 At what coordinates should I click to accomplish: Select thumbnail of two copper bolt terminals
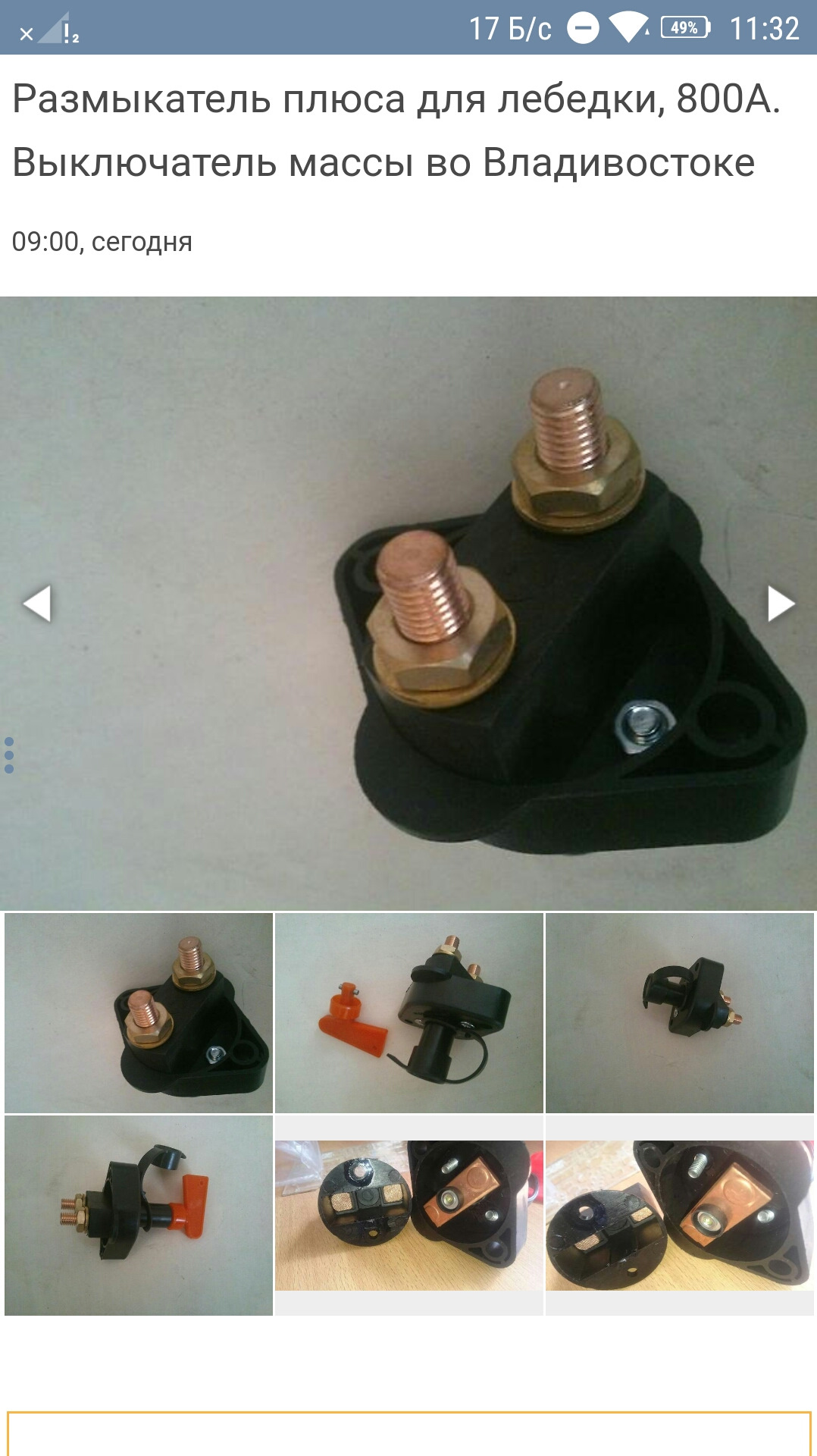[139, 1013]
